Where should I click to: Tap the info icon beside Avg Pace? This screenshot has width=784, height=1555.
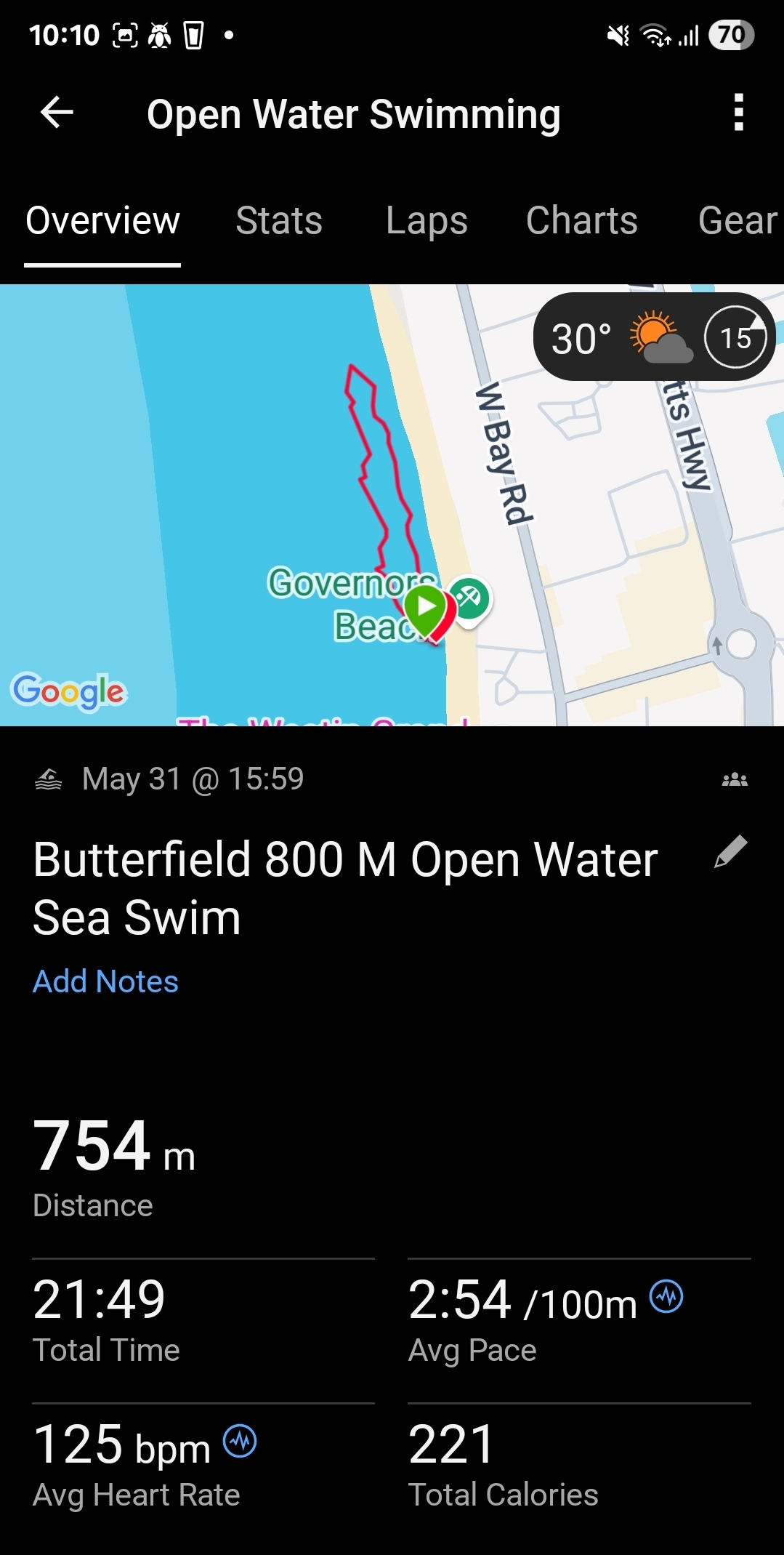666,1297
